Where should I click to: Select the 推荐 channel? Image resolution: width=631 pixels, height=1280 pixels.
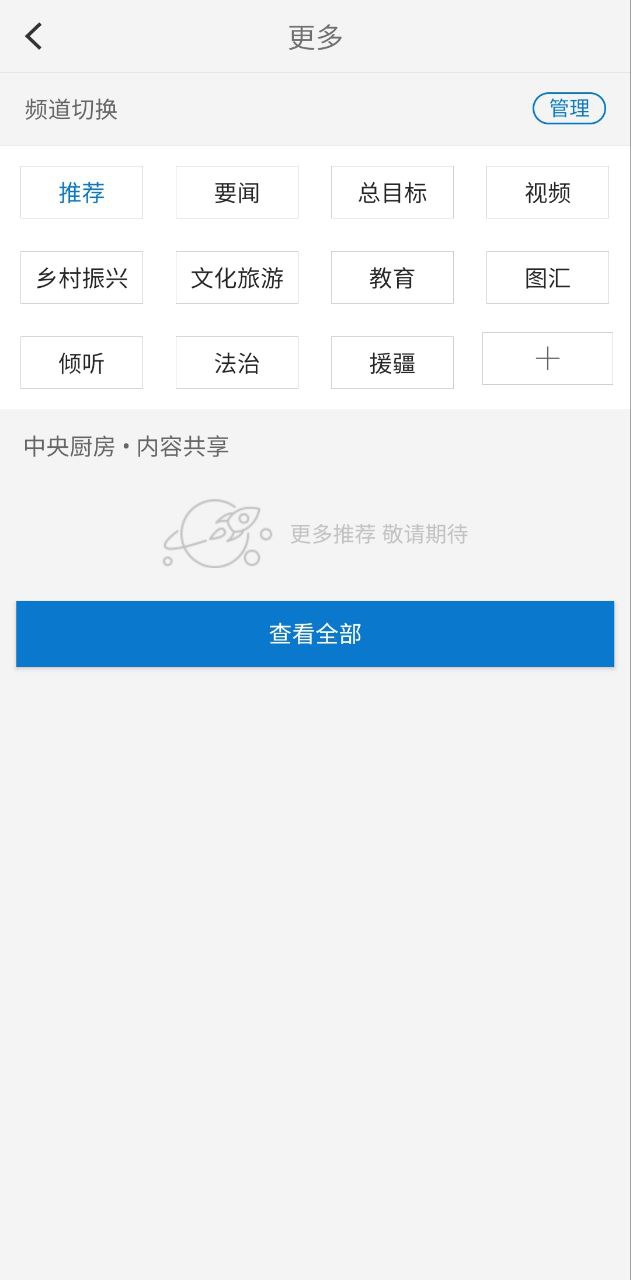coord(81,193)
